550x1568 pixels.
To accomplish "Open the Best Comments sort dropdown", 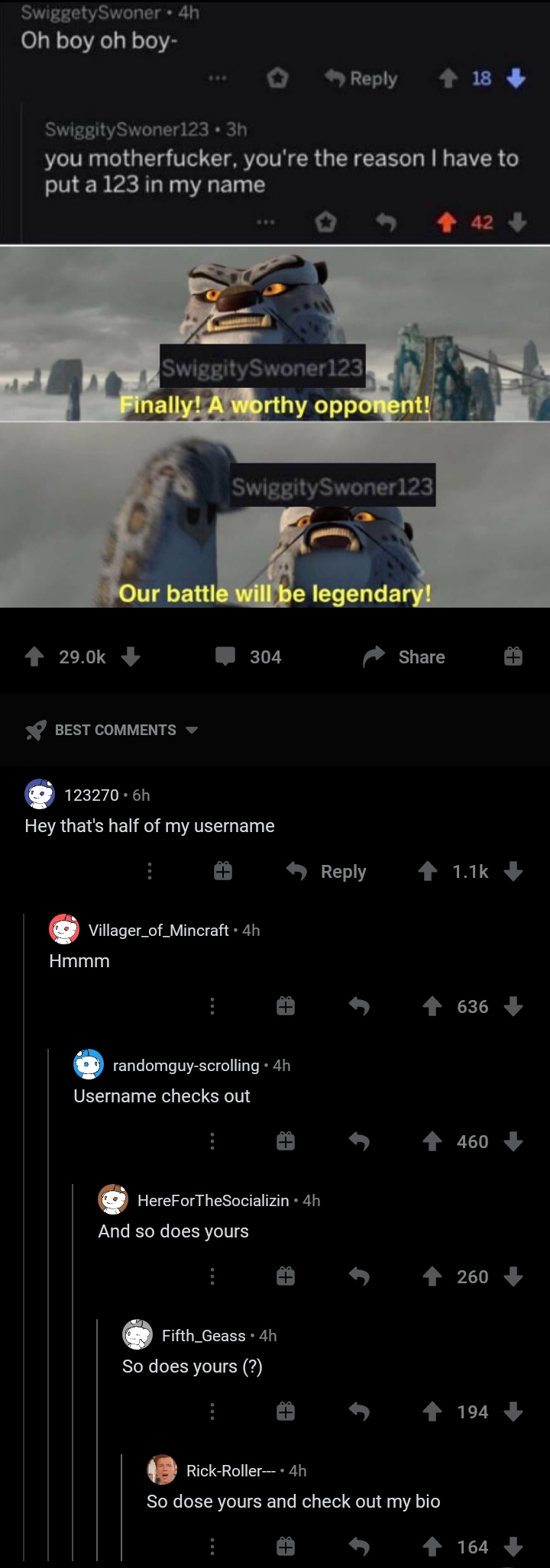I will tap(115, 730).
